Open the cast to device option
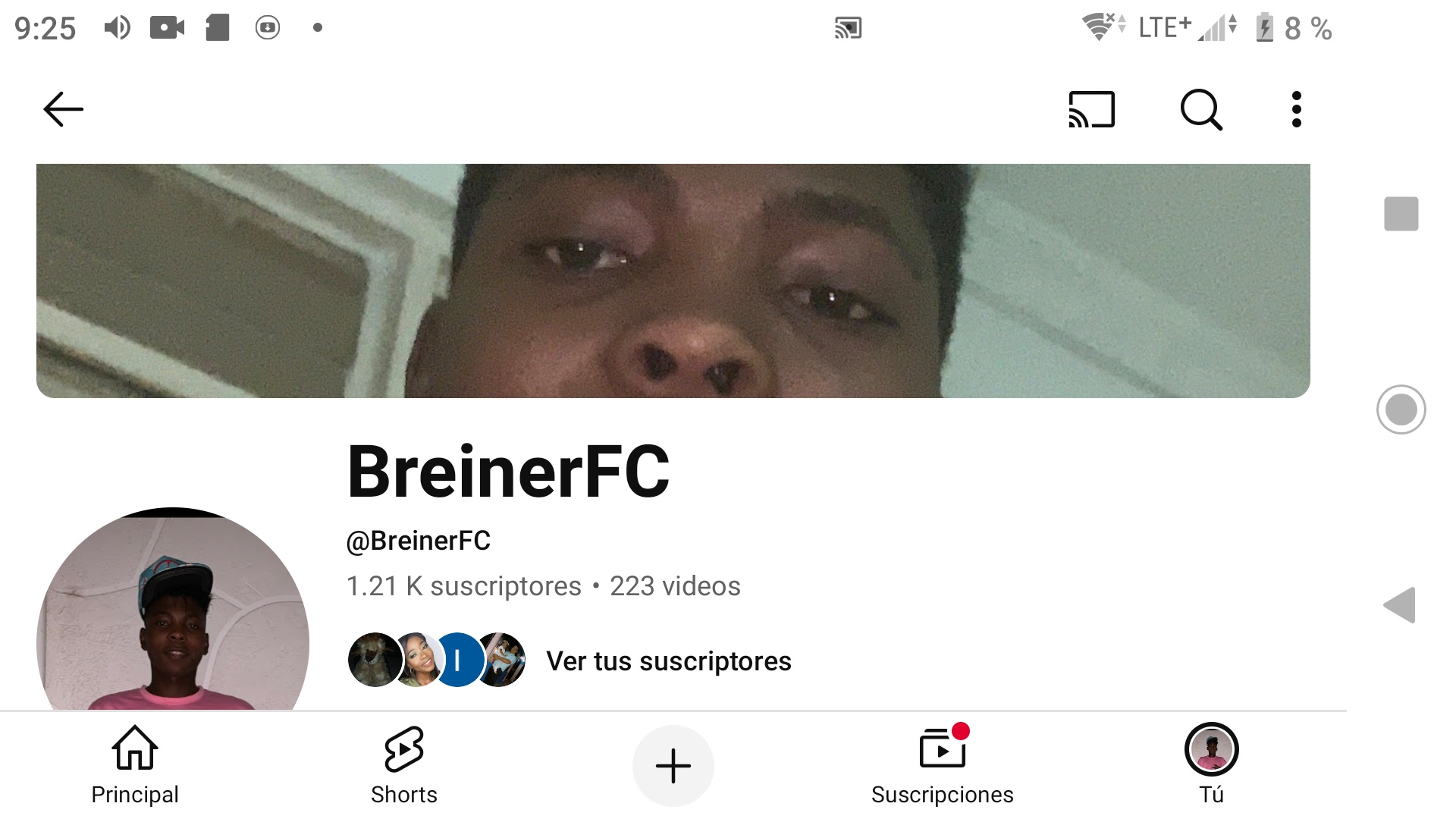Viewport: 1456px width, 819px height. pyautogui.click(x=1091, y=109)
